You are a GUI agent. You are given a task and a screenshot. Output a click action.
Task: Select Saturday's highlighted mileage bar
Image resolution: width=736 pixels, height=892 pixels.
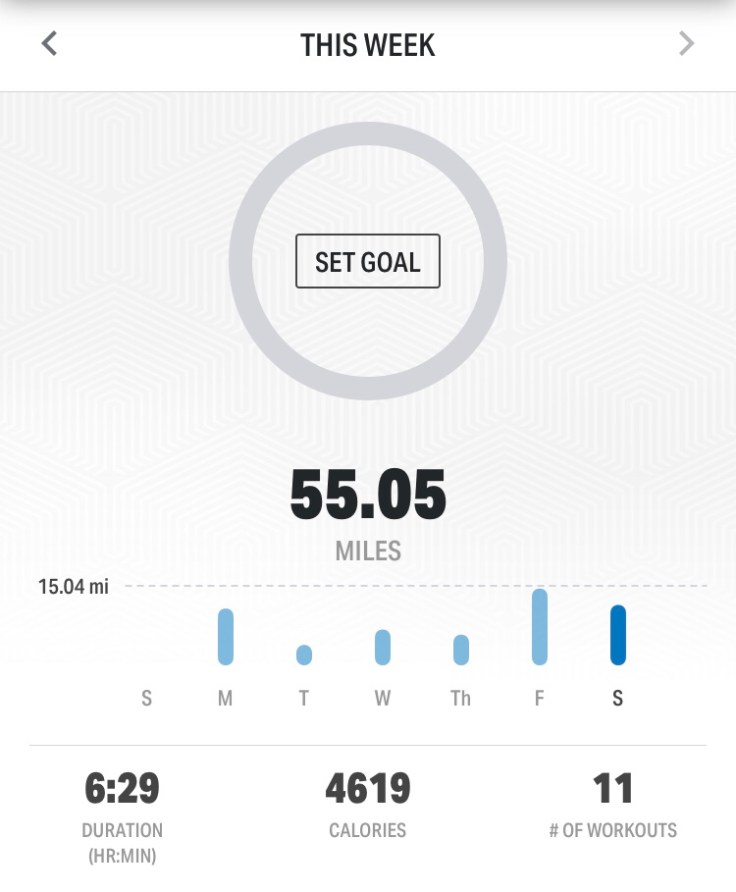(618, 635)
